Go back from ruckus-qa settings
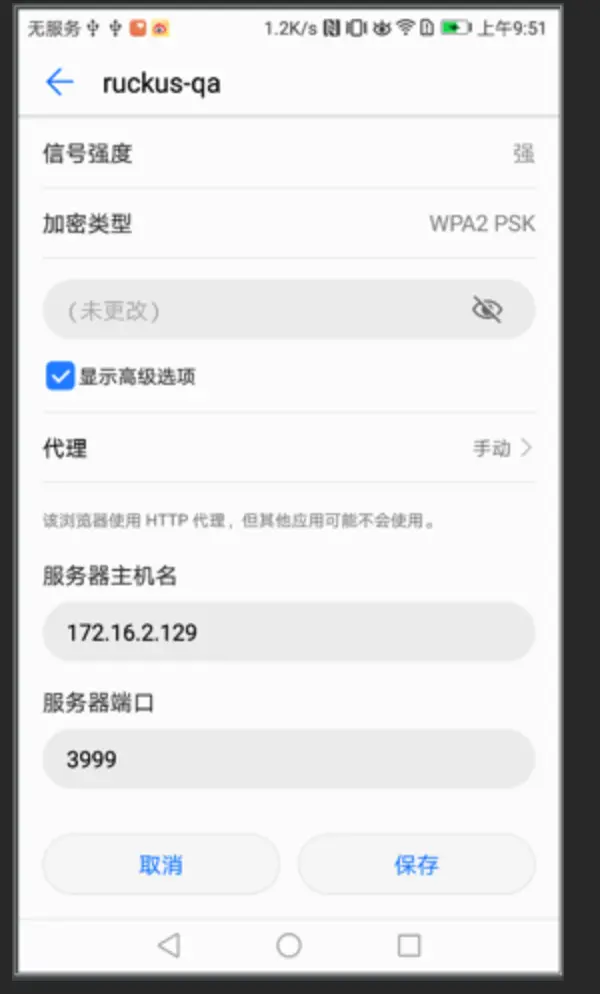This screenshot has height=994, width=600. point(60,82)
